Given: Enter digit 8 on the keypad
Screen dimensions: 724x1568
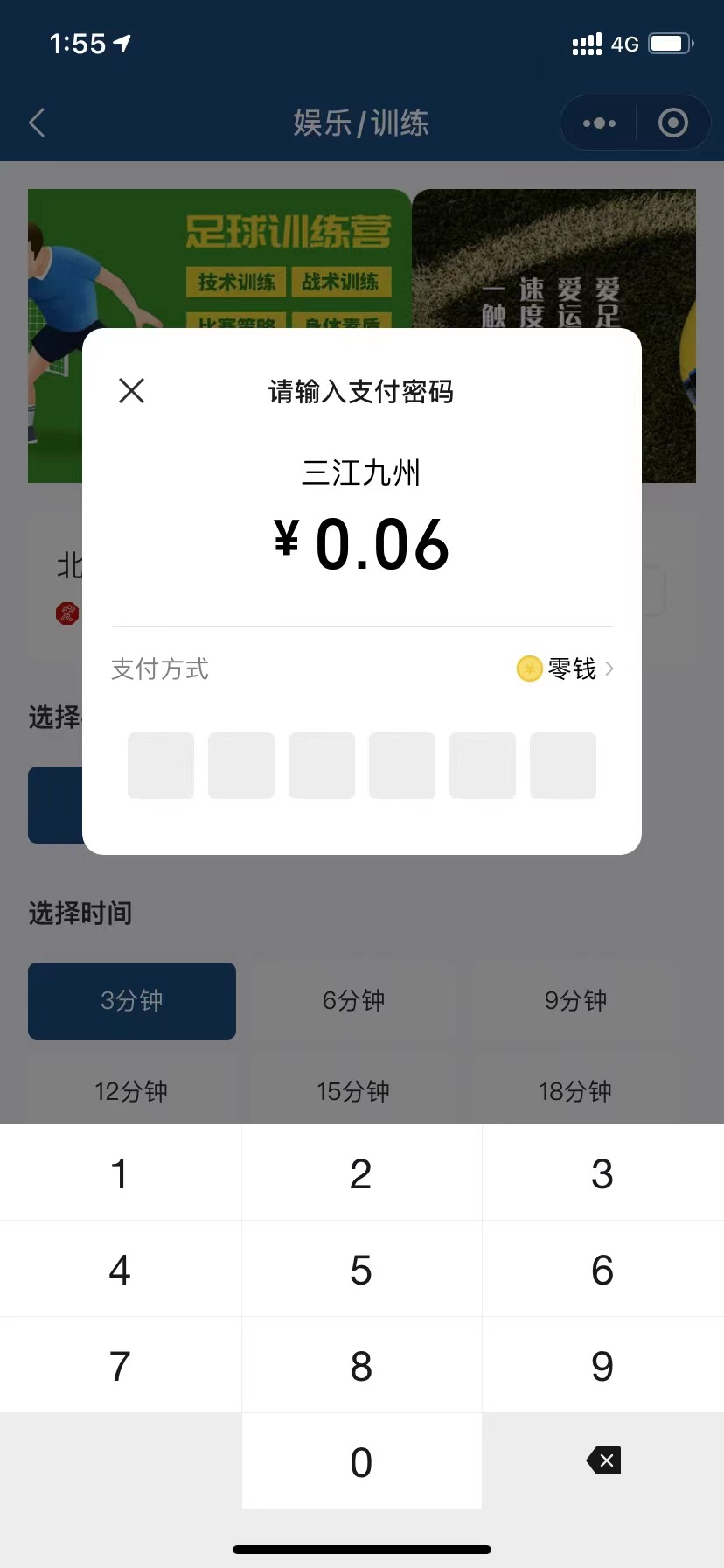Looking at the screenshot, I should point(361,1366).
